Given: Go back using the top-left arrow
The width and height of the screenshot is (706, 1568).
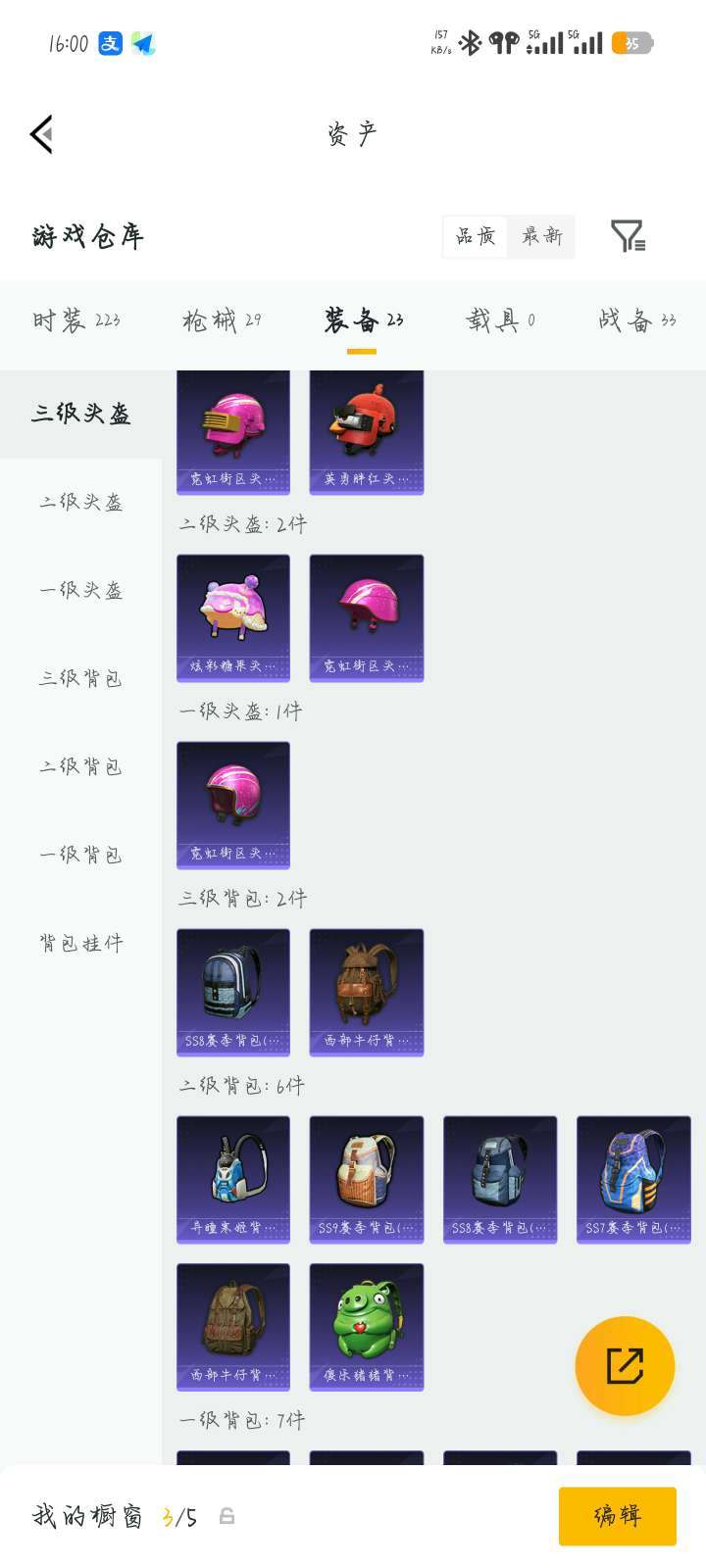Looking at the screenshot, I should point(41,134).
